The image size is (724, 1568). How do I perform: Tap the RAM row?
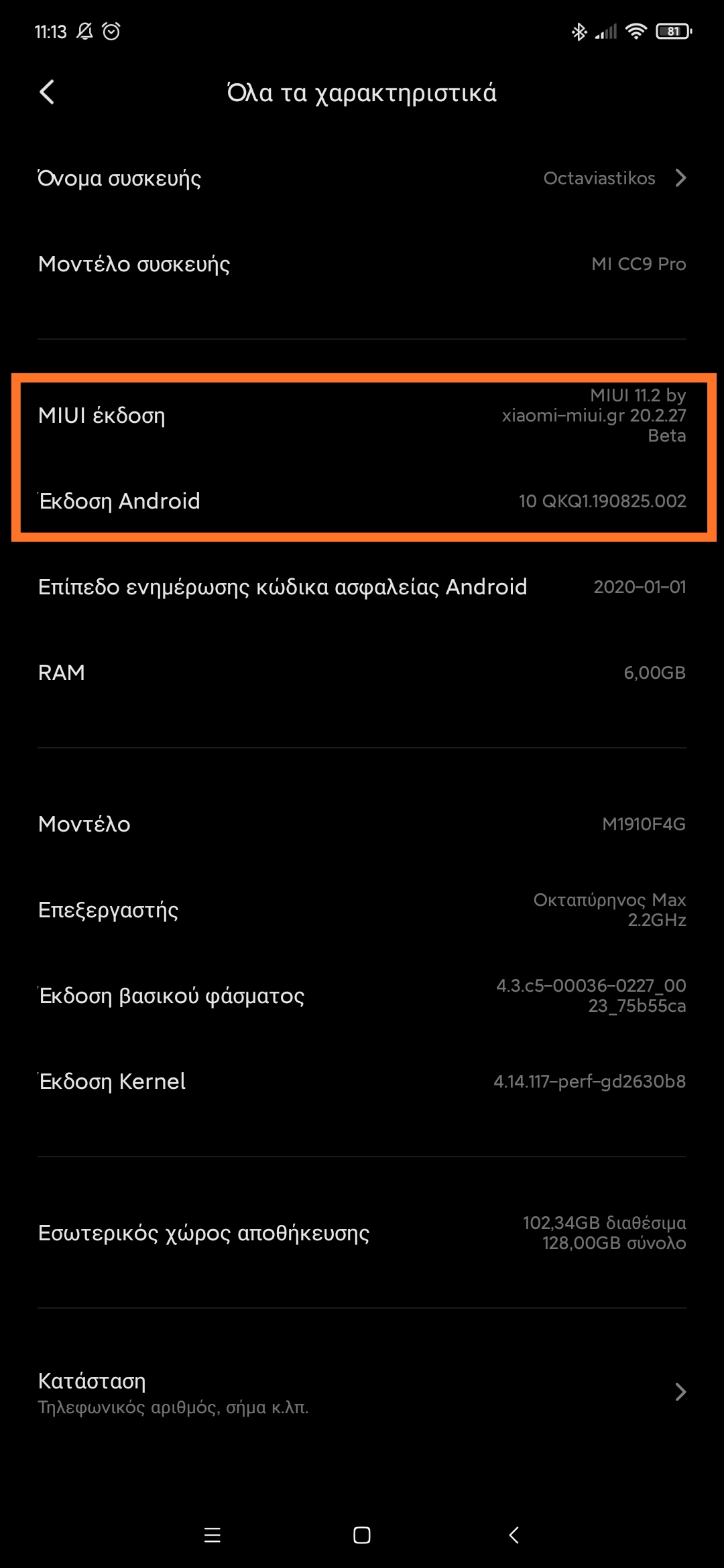coord(362,673)
